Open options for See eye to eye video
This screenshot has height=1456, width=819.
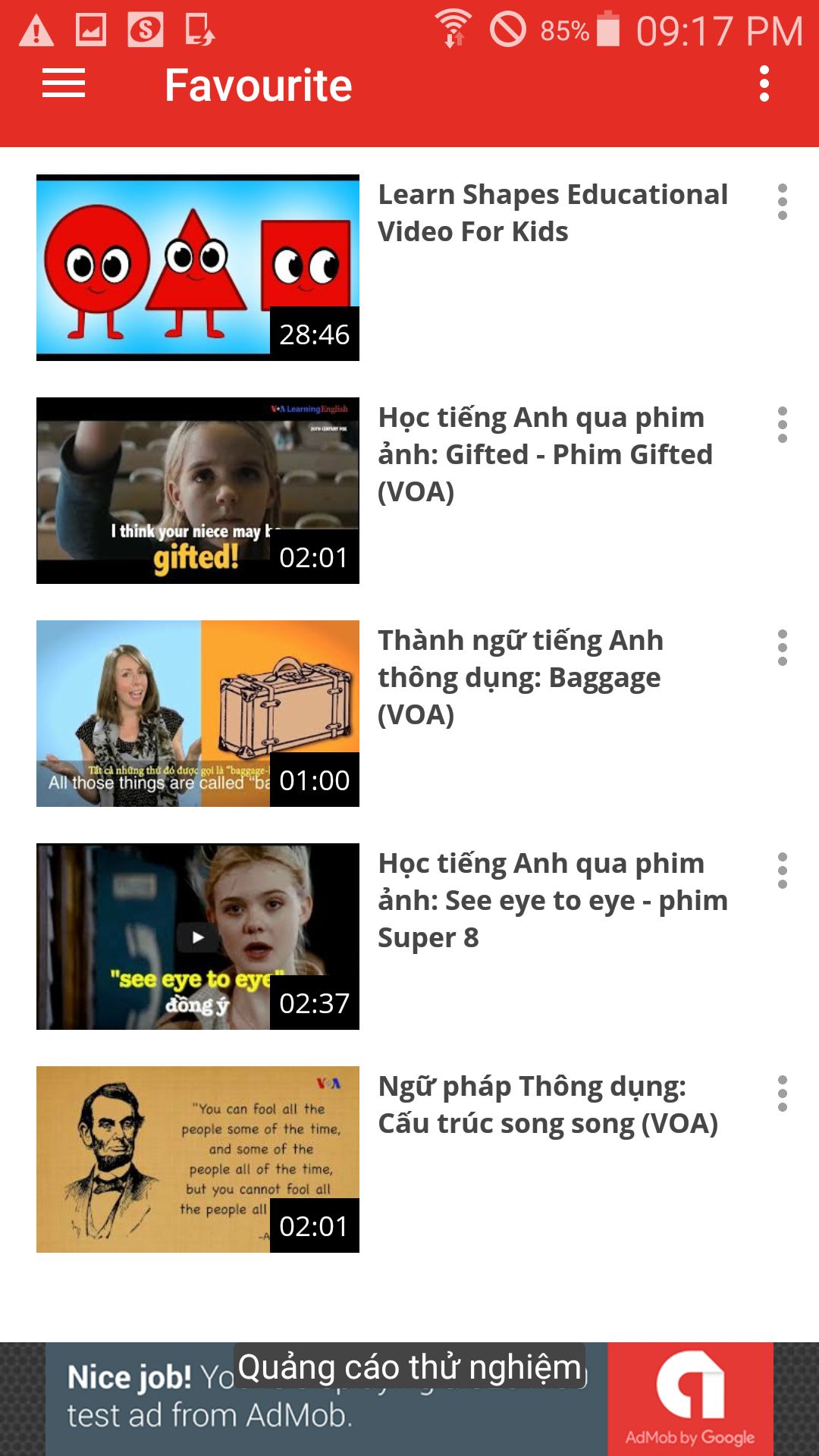tap(782, 871)
